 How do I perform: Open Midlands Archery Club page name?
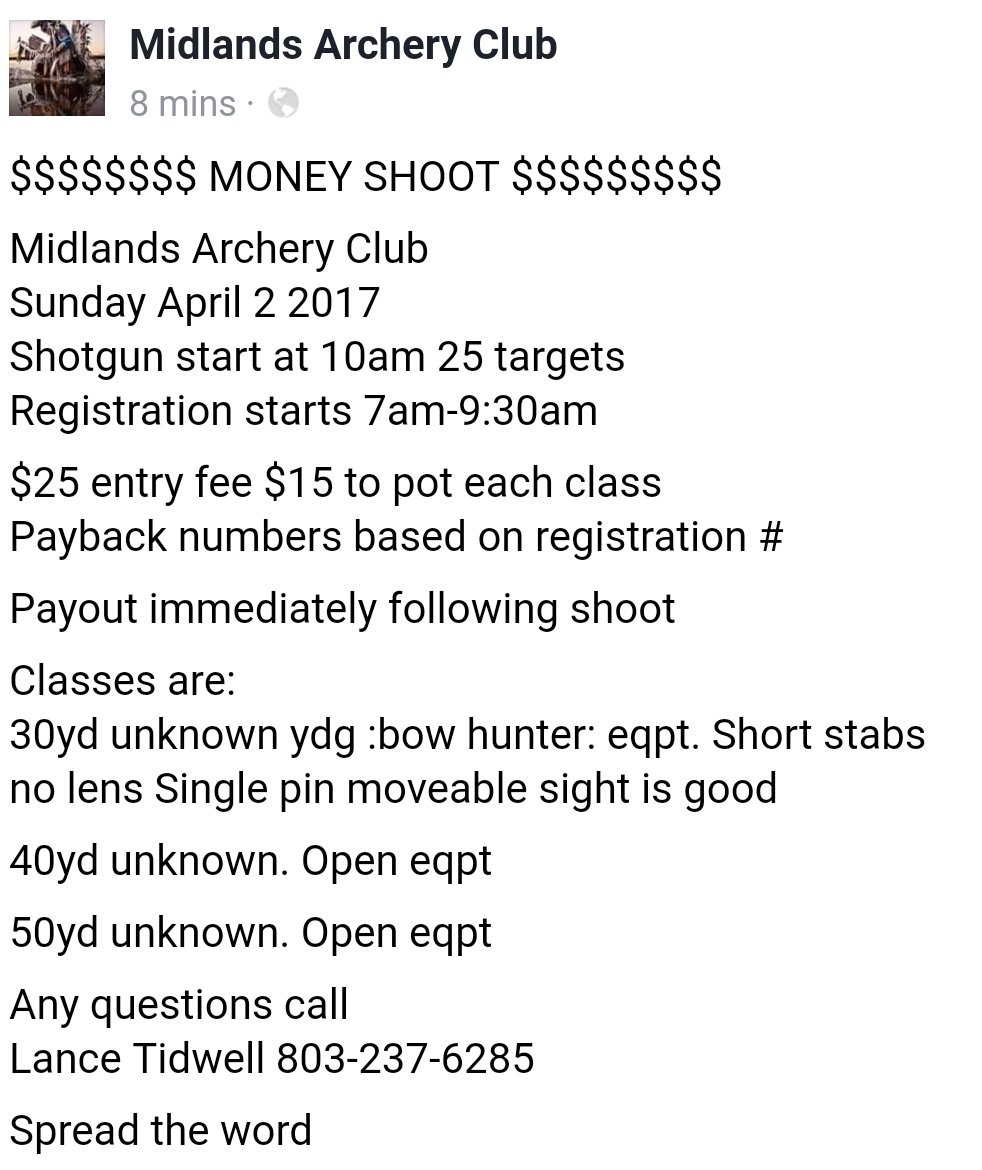[x=343, y=45]
